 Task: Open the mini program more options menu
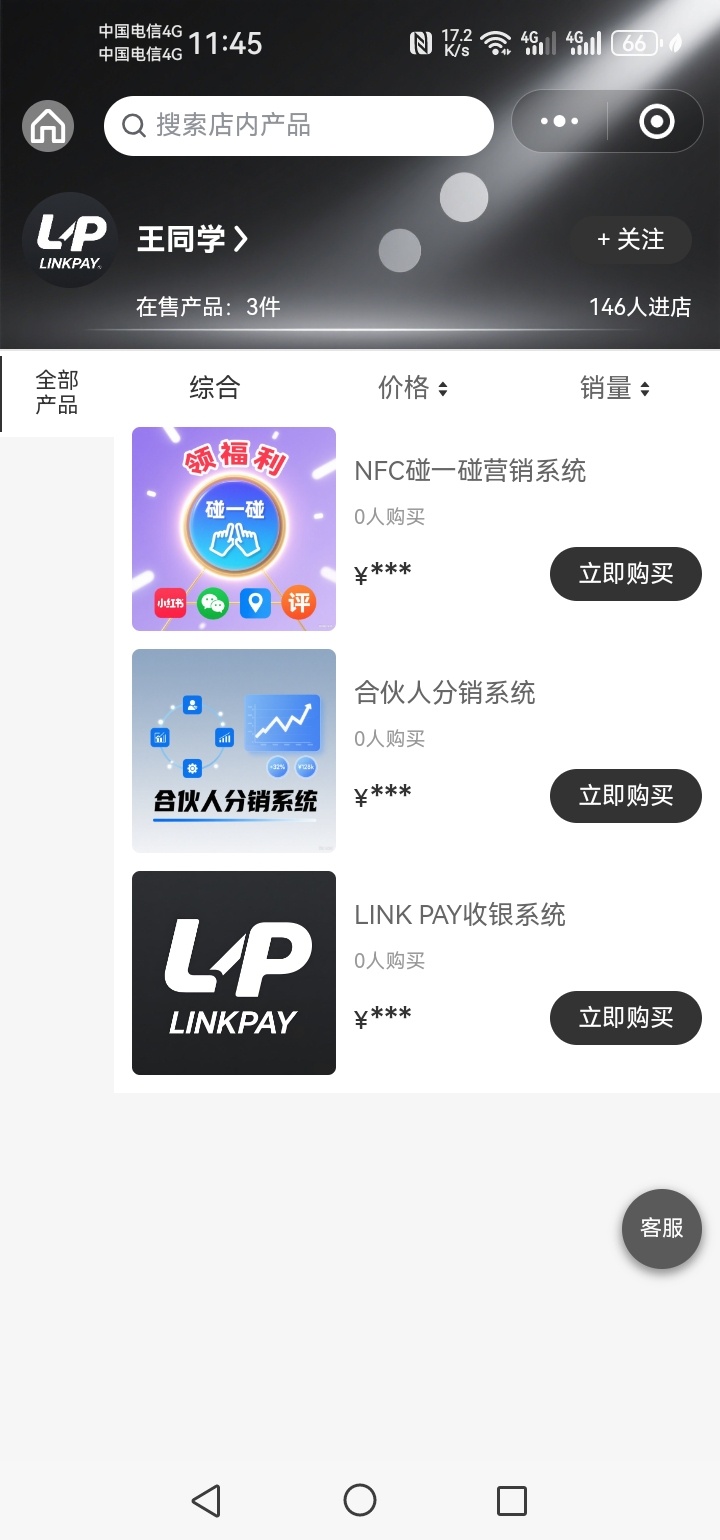pyautogui.click(x=559, y=122)
